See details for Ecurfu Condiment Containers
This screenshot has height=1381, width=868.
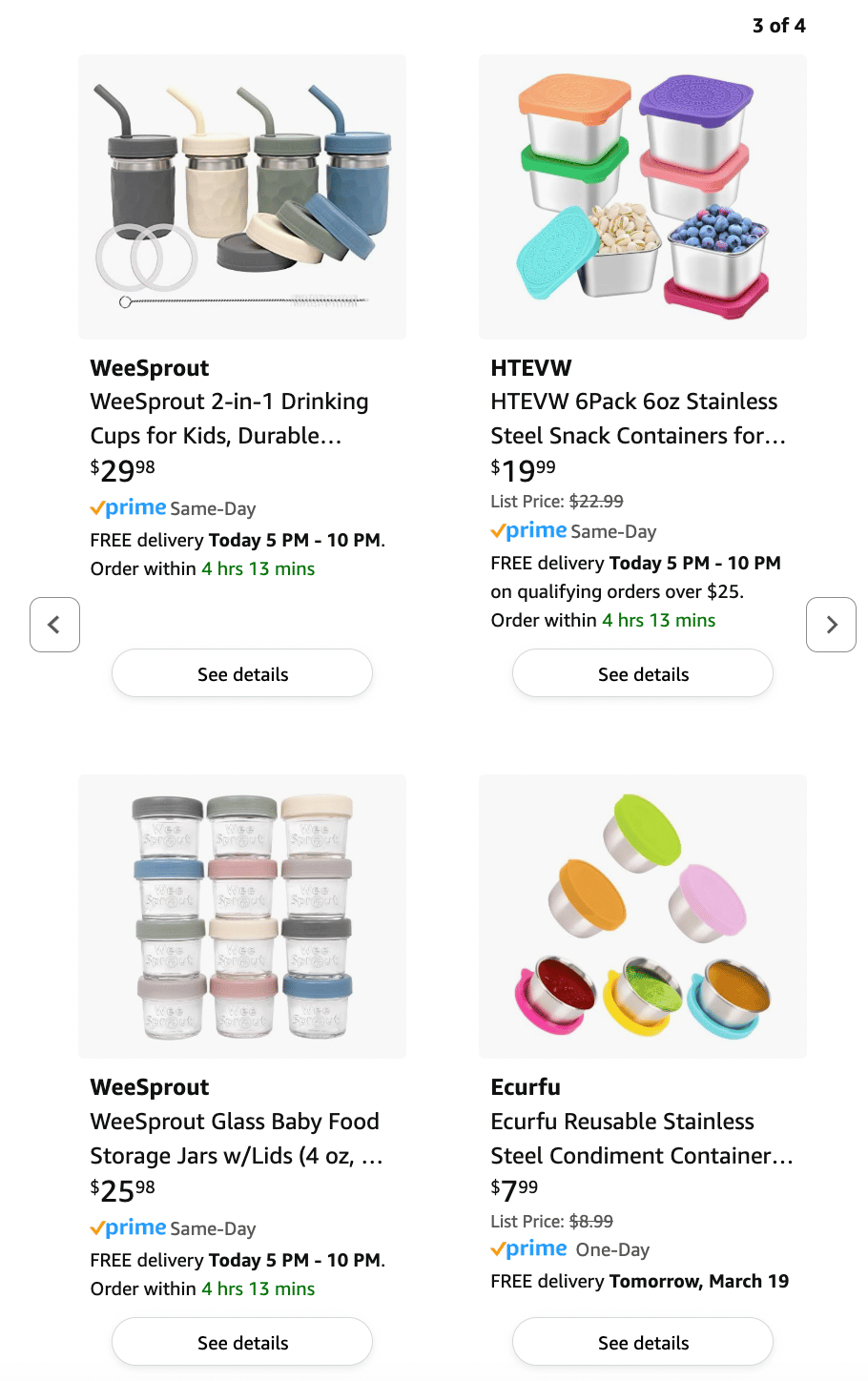[x=643, y=1343]
